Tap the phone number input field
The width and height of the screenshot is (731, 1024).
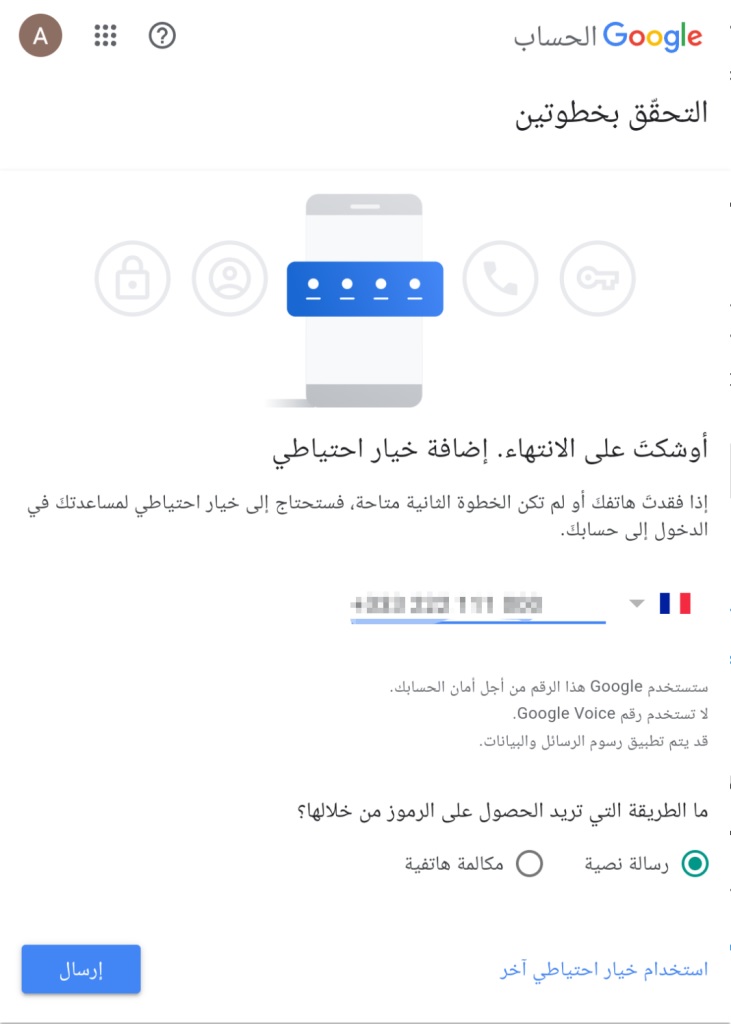[477, 605]
